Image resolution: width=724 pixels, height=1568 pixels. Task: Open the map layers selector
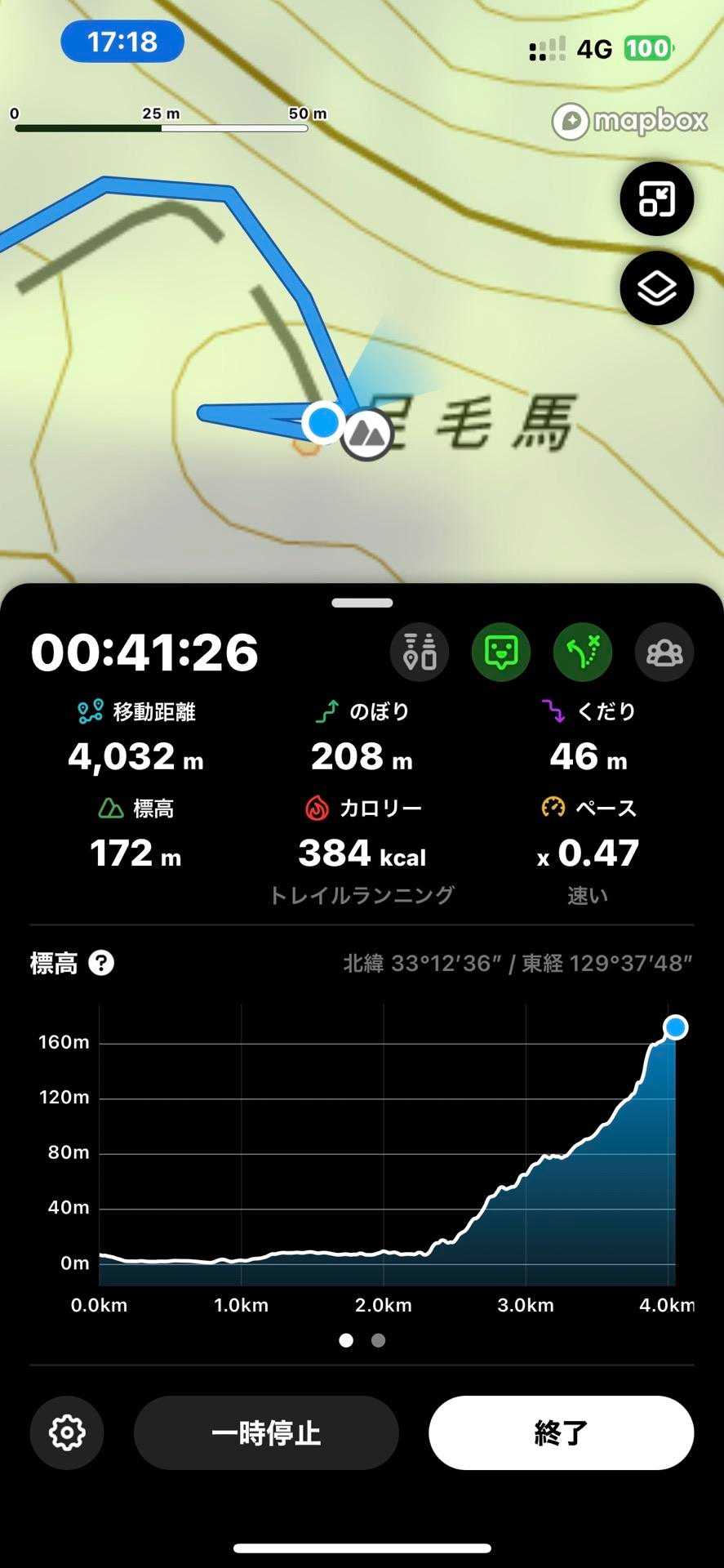click(x=656, y=288)
